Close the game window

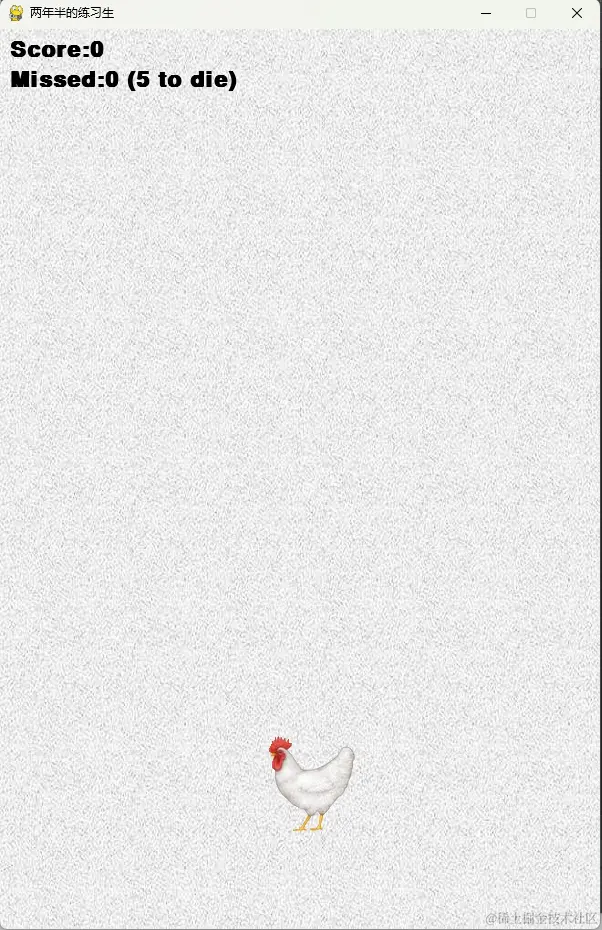(577, 13)
